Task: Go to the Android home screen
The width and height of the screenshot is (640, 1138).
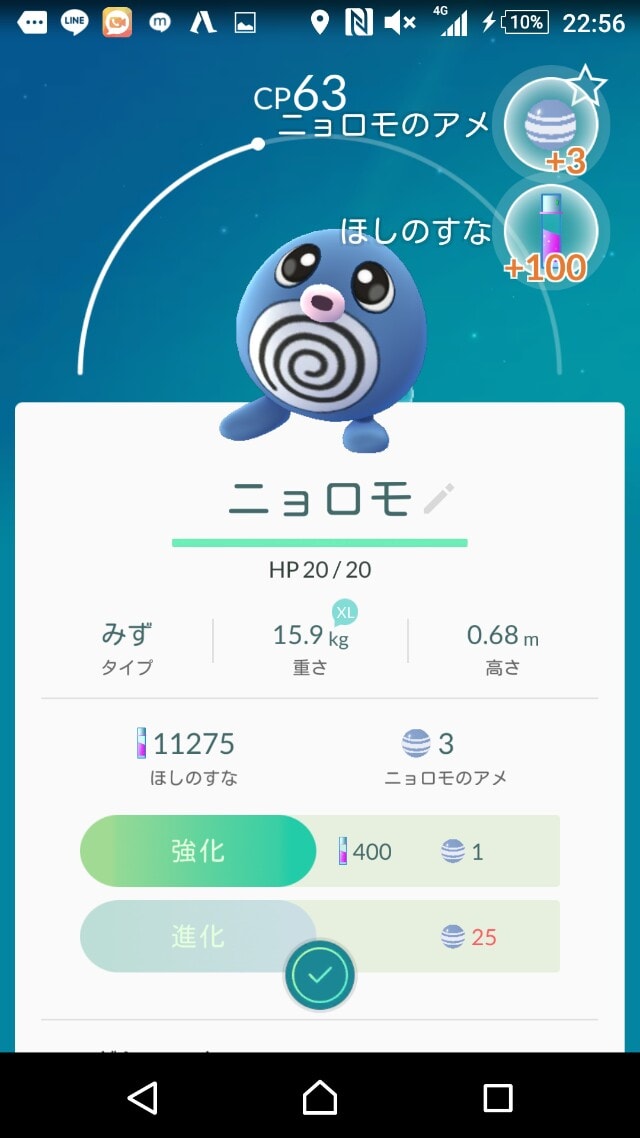Action: (320, 1097)
